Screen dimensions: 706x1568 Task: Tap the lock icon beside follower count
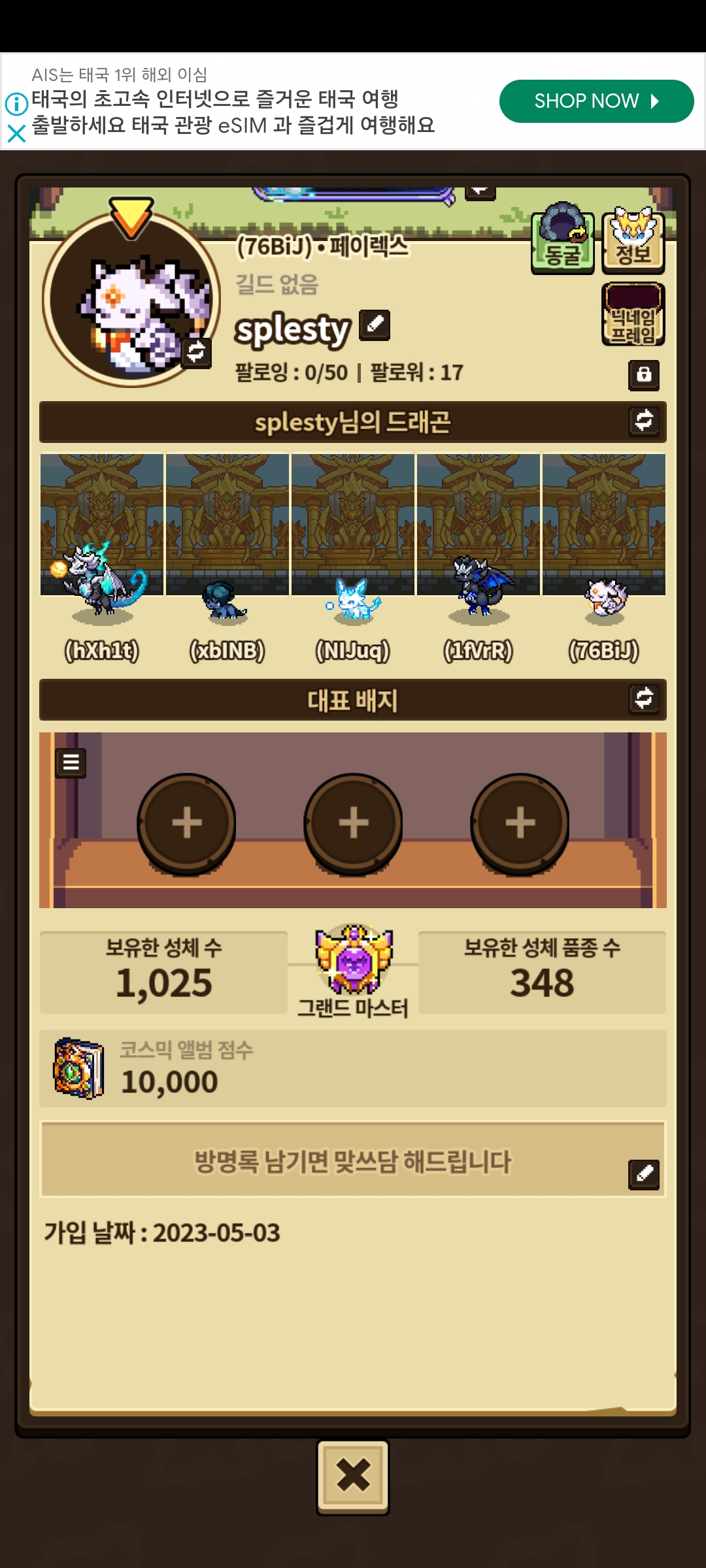644,375
